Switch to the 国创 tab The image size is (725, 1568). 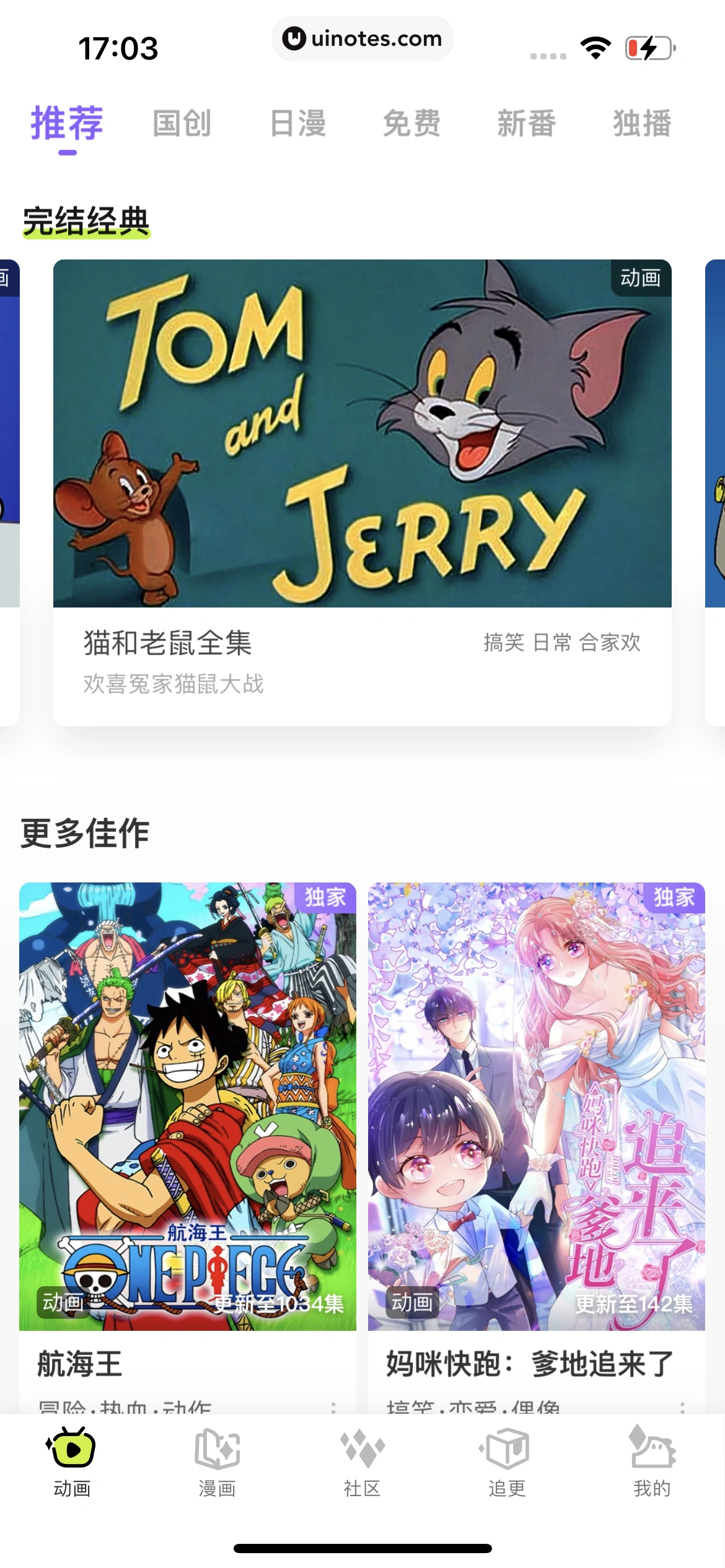182,123
